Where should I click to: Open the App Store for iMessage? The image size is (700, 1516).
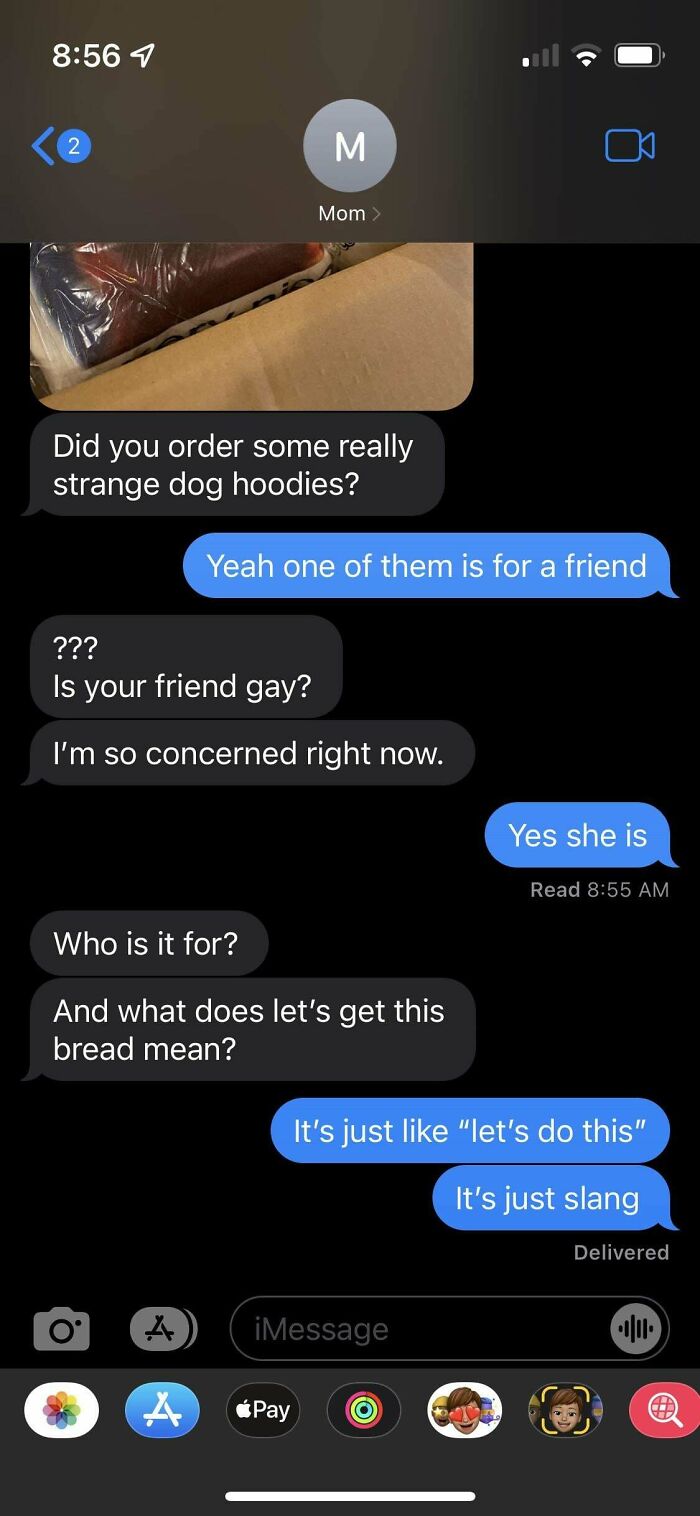pyautogui.click(x=162, y=1410)
